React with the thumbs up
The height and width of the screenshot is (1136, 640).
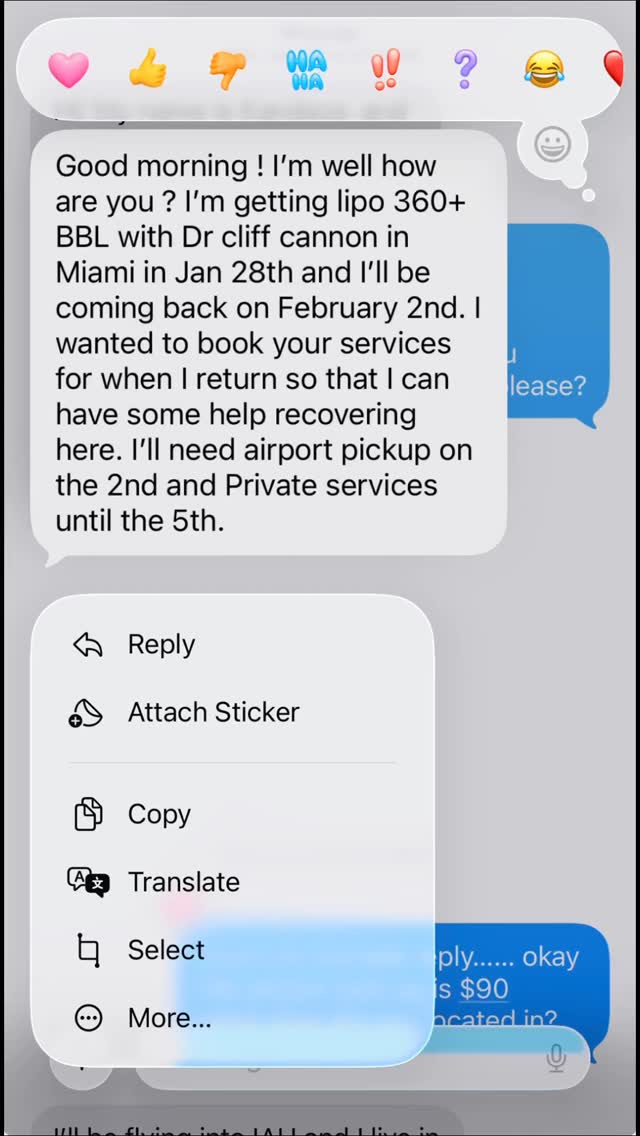(148, 70)
